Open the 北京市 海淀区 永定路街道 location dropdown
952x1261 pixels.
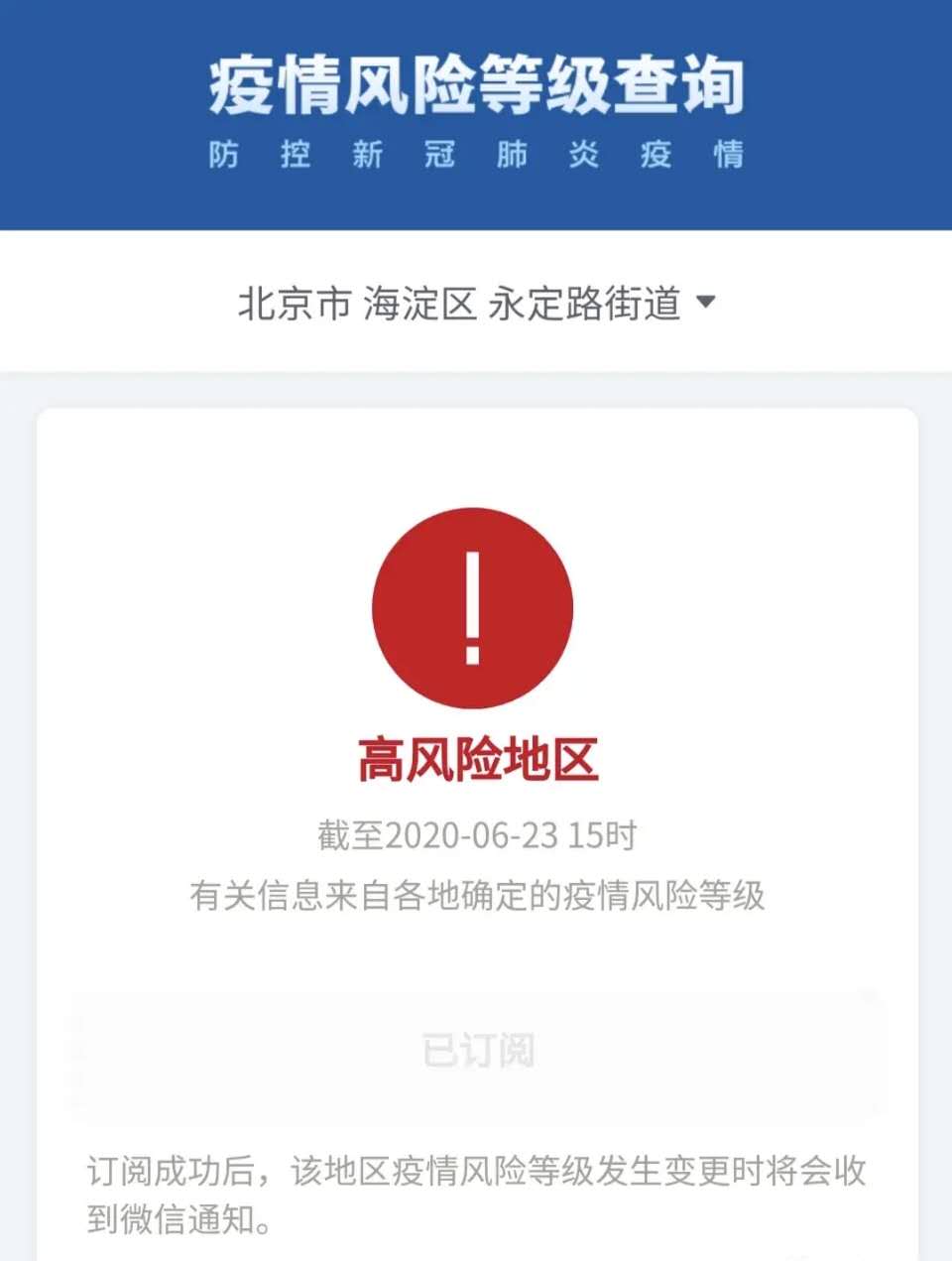(476, 303)
